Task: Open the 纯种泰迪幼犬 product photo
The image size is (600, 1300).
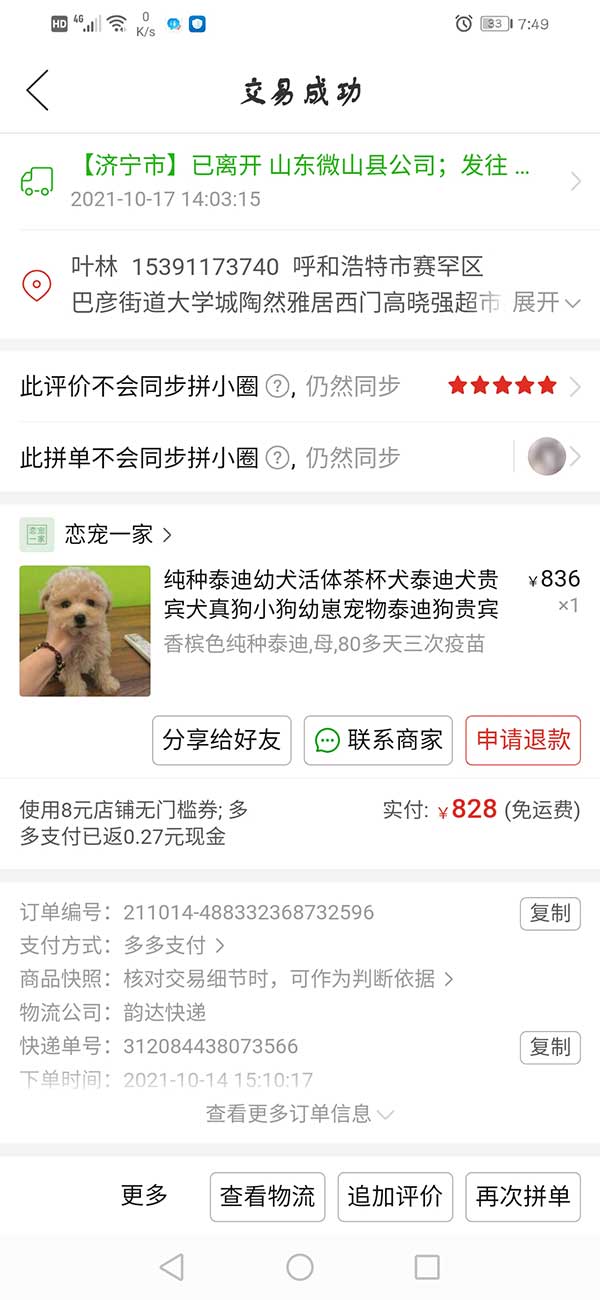Action: click(x=85, y=631)
